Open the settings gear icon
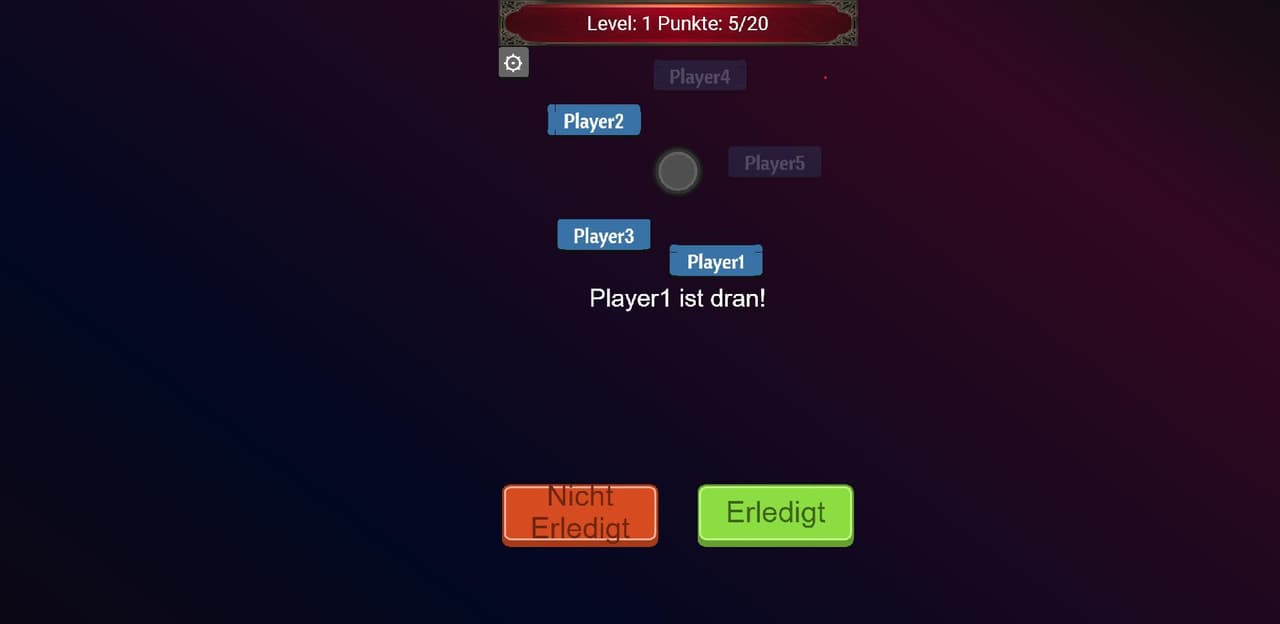Image resolution: width=1280 pixels, height=624 pixels. tap(513, 63)
